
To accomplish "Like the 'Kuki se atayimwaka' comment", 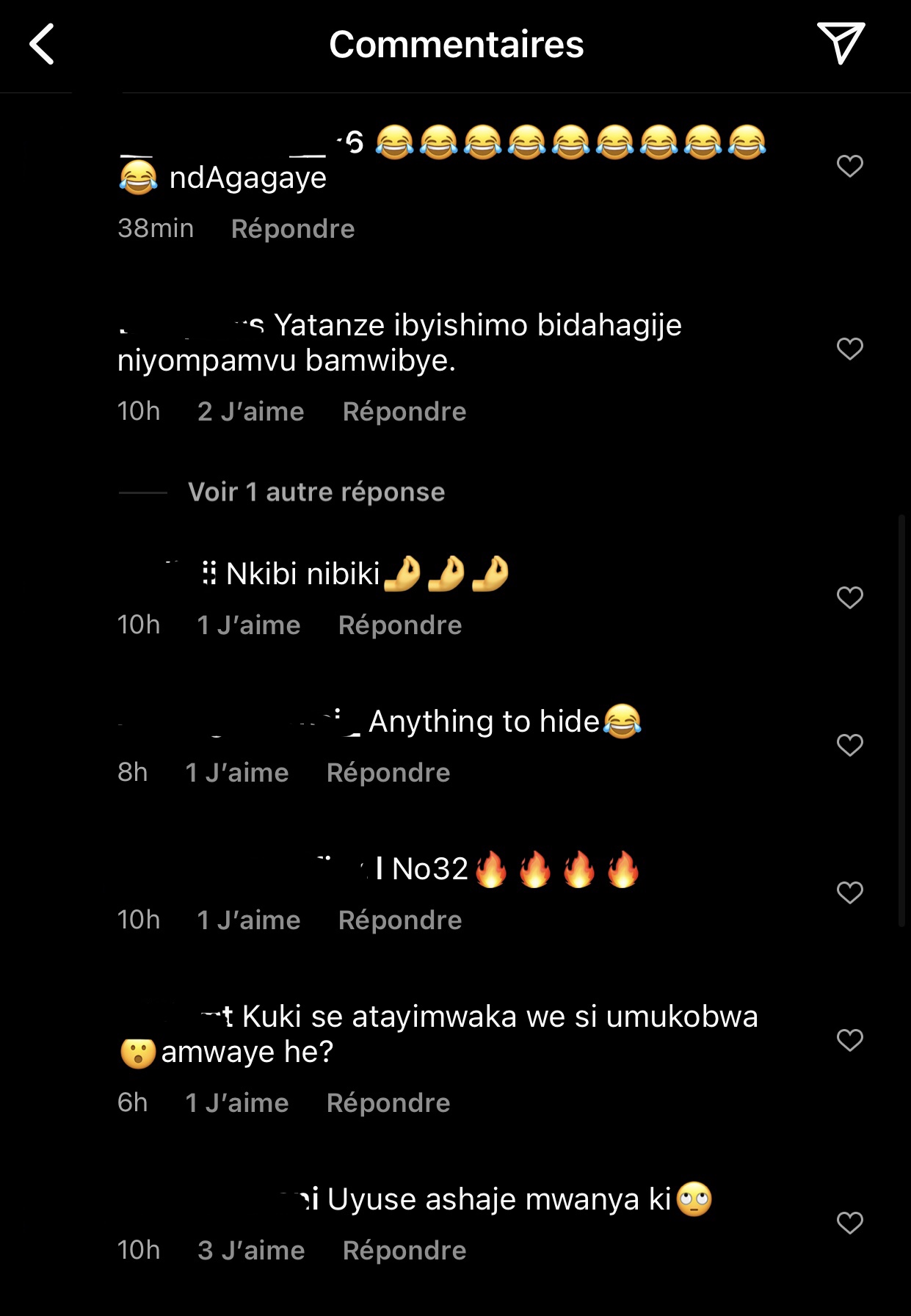I will [849, 1040].
